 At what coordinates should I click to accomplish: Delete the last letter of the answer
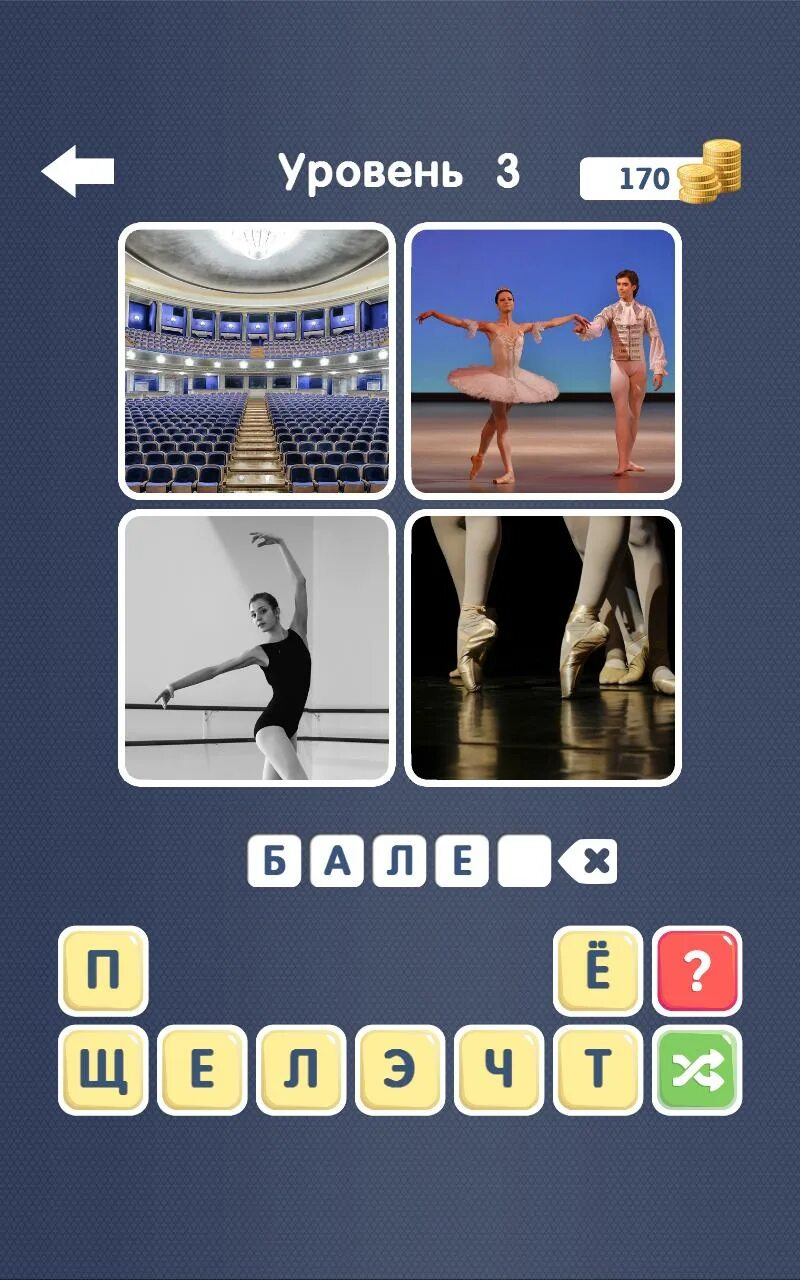588,862
